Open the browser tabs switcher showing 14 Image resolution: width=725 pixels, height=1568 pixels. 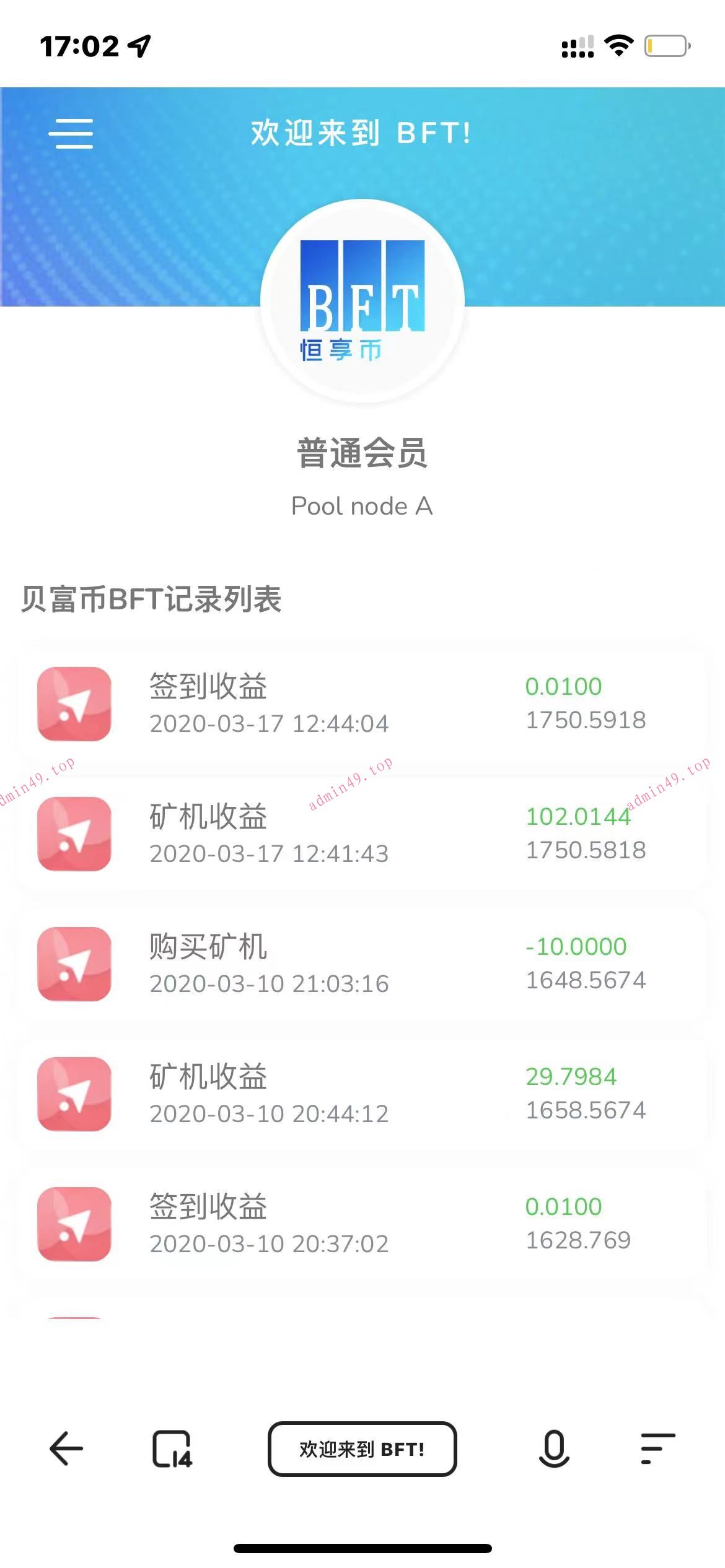172,1449
